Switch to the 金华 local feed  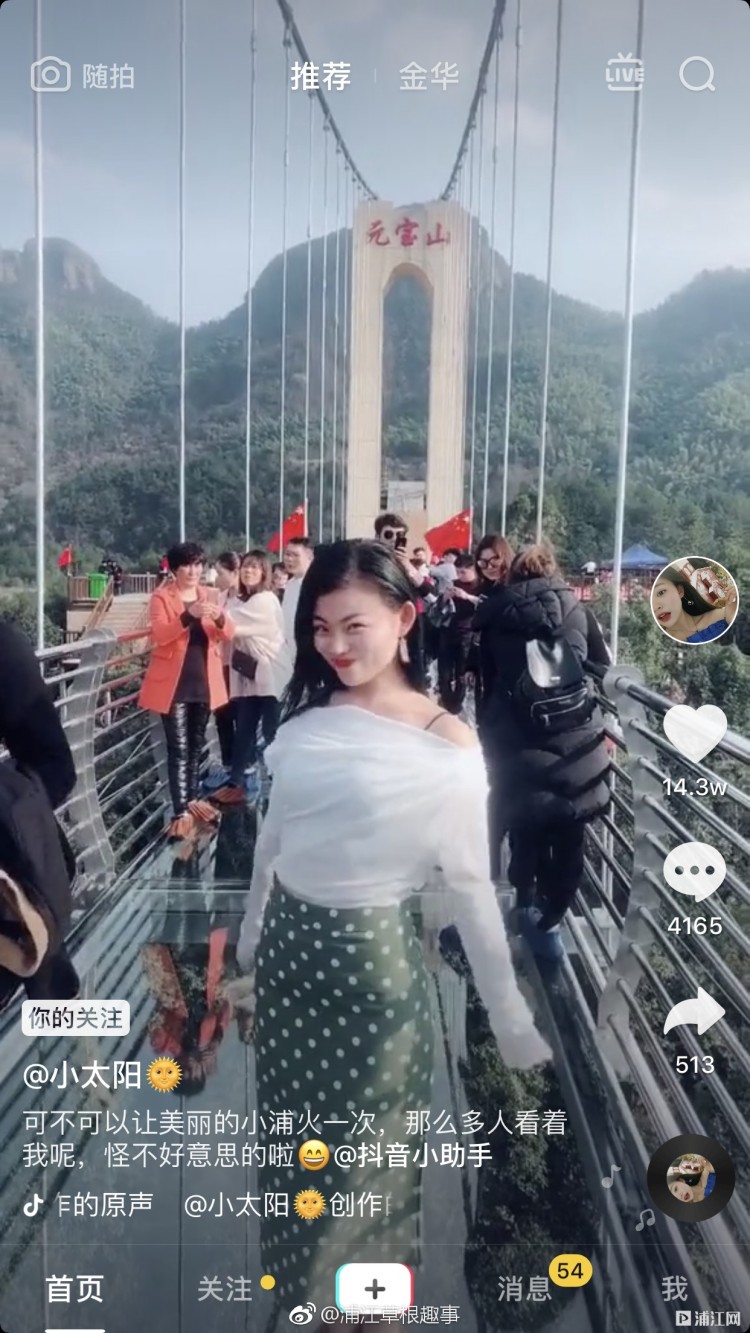(x=428, y=76)
